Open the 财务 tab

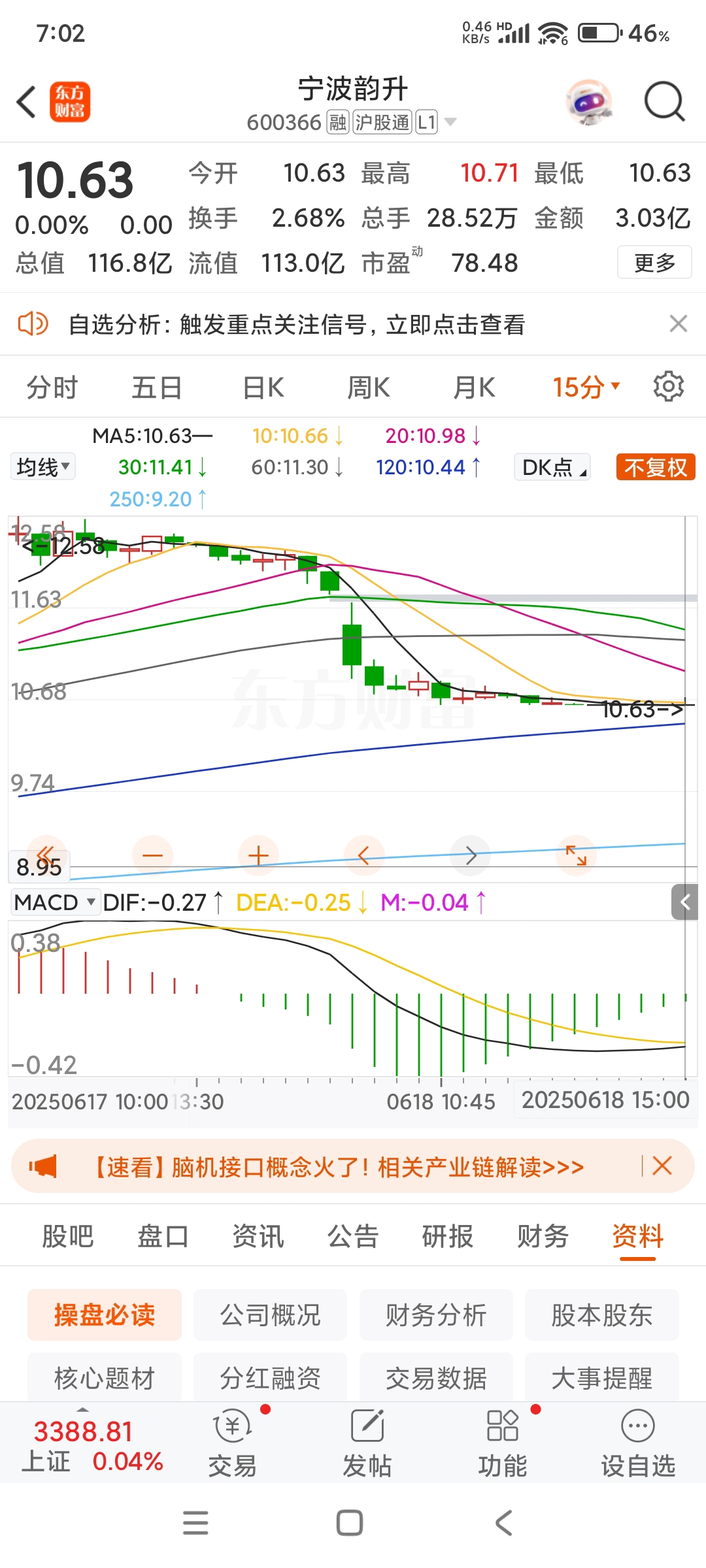[543, 1236]
